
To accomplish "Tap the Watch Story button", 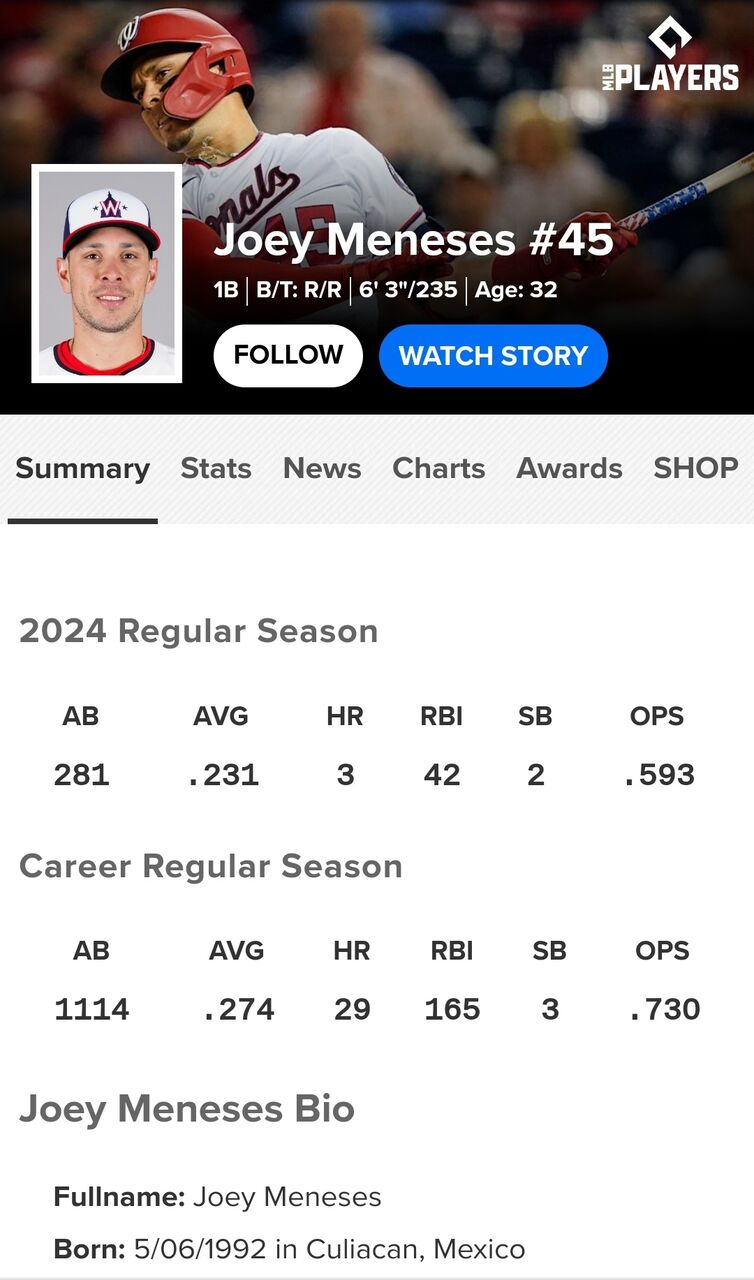I will tap(493, 355).
